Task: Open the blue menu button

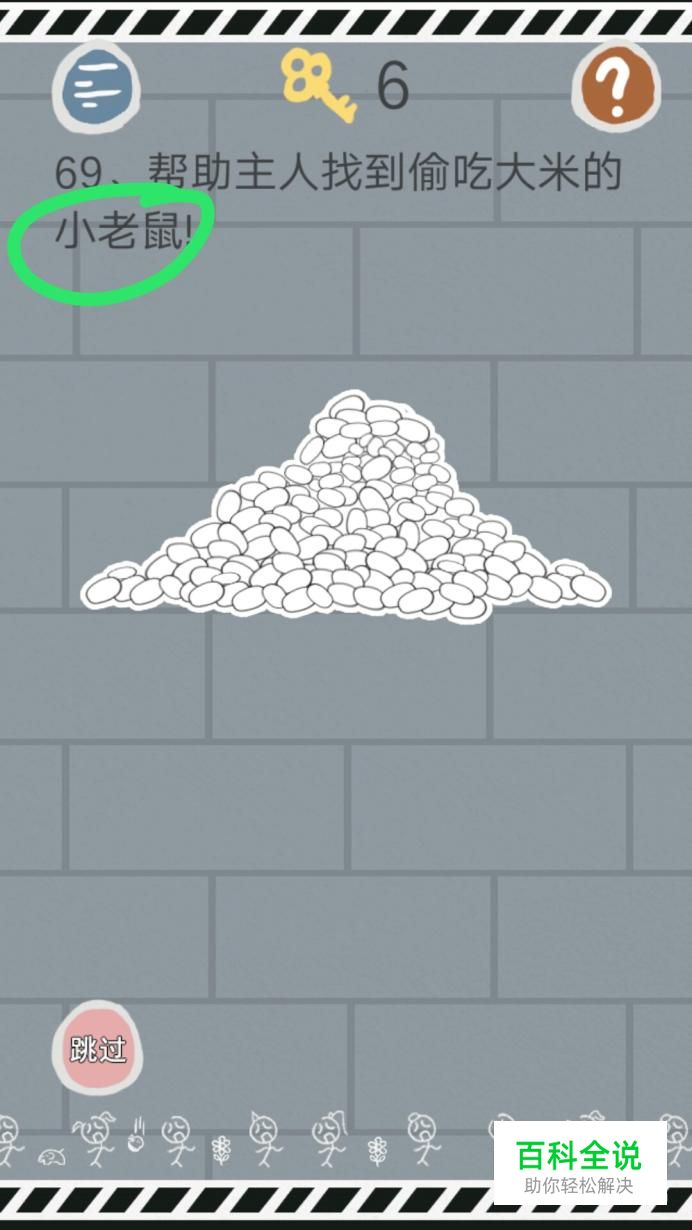Action: pos(96,88)
